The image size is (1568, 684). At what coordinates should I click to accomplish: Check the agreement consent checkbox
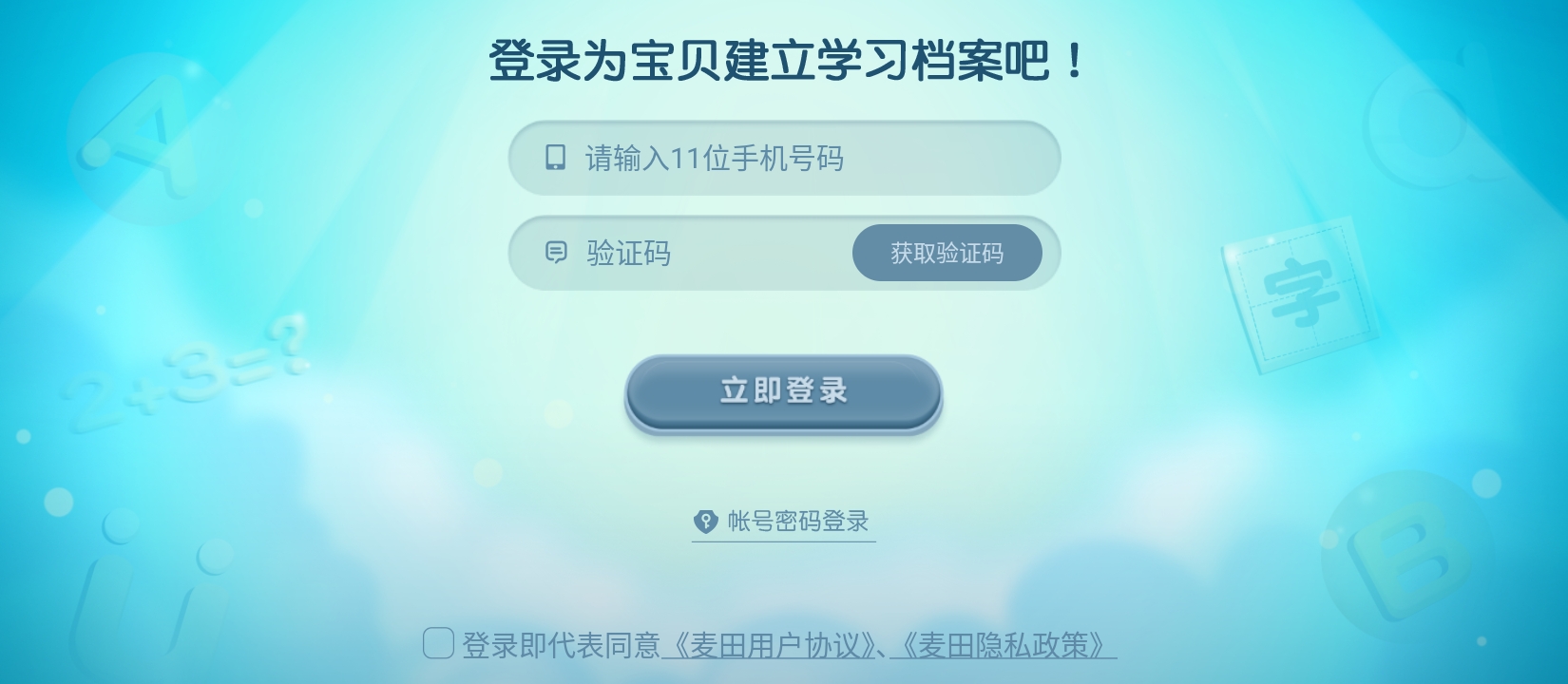click(438, 643)
